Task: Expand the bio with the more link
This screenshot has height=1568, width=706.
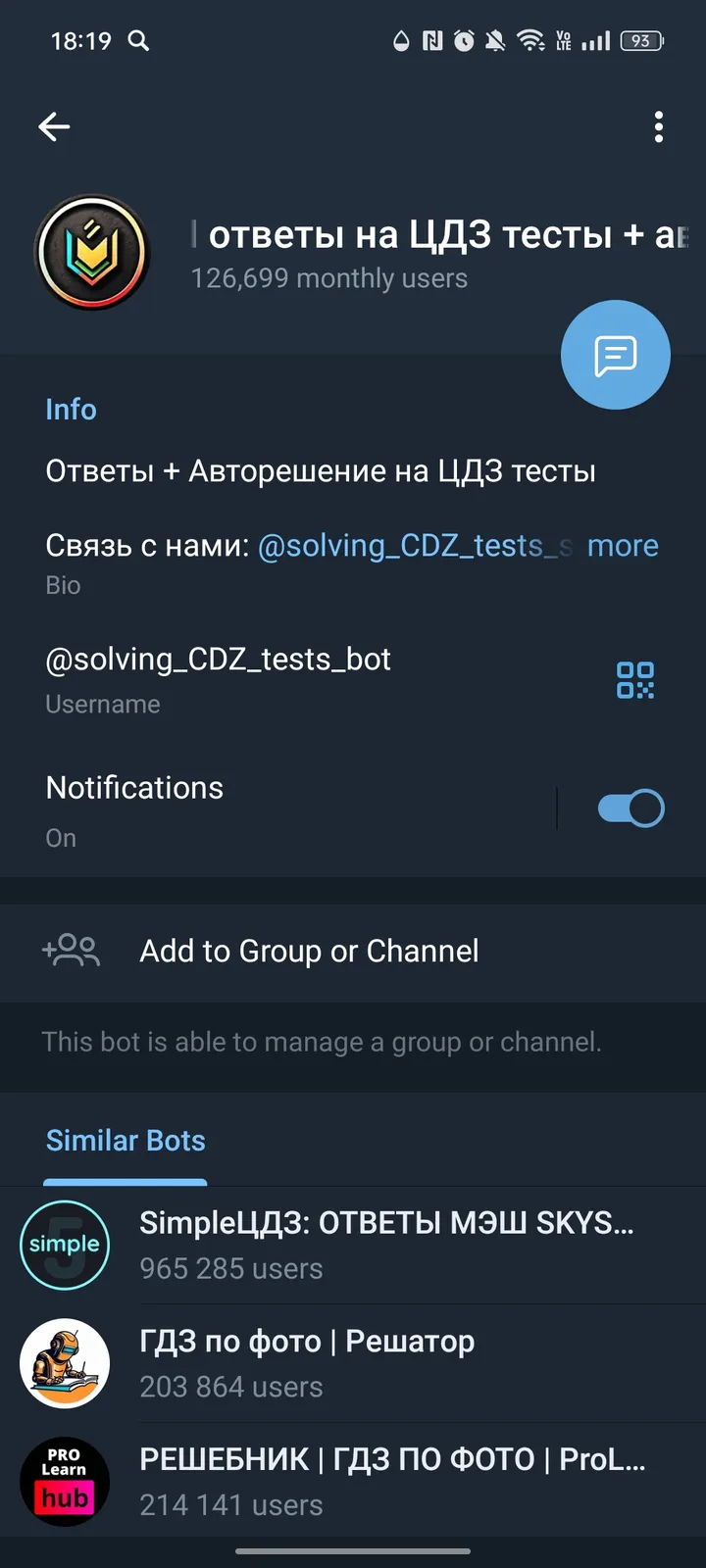Action: point(623,545)
